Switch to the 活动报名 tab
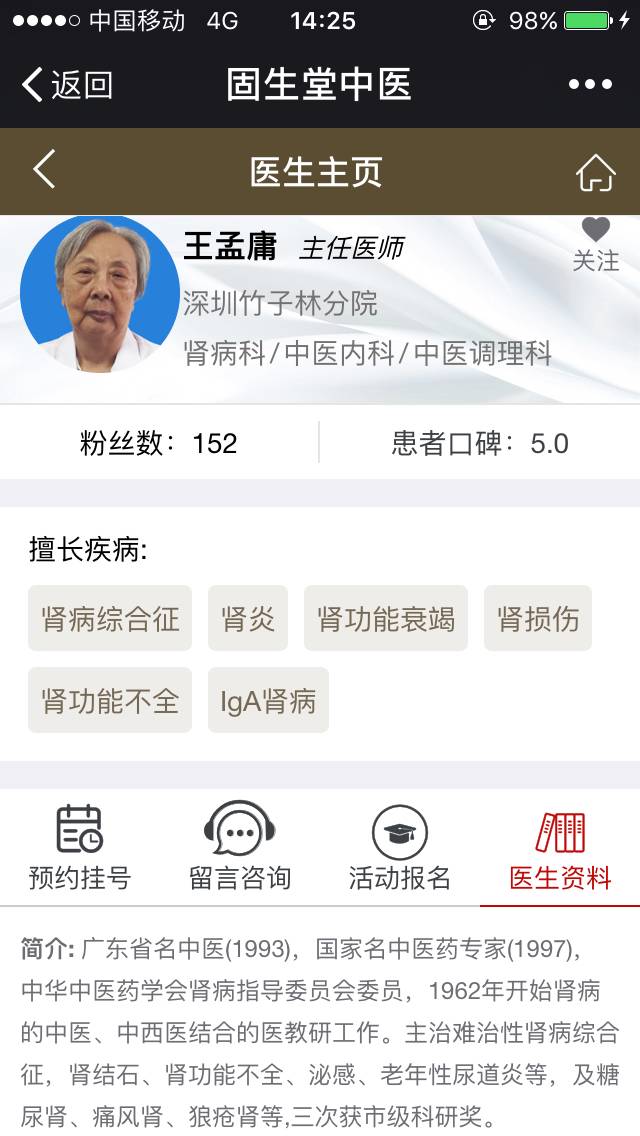Screen dimensions: 640x1136 (x=400, y=848)
